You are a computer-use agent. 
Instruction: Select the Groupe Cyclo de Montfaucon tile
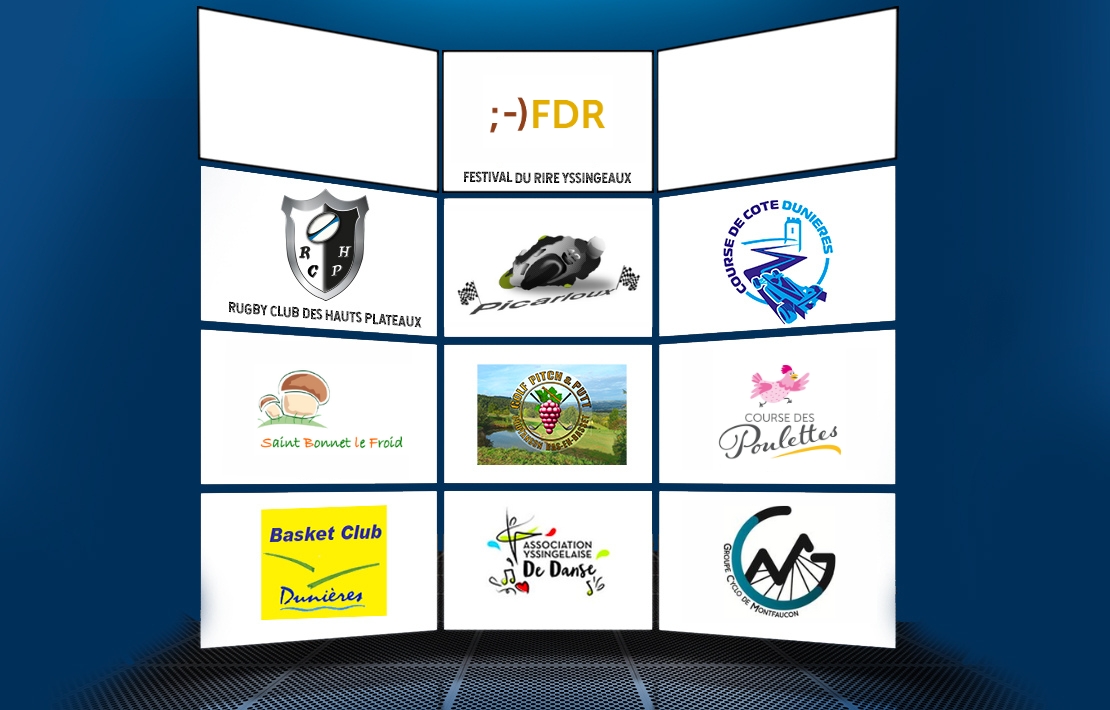click(x=777, y=565)
